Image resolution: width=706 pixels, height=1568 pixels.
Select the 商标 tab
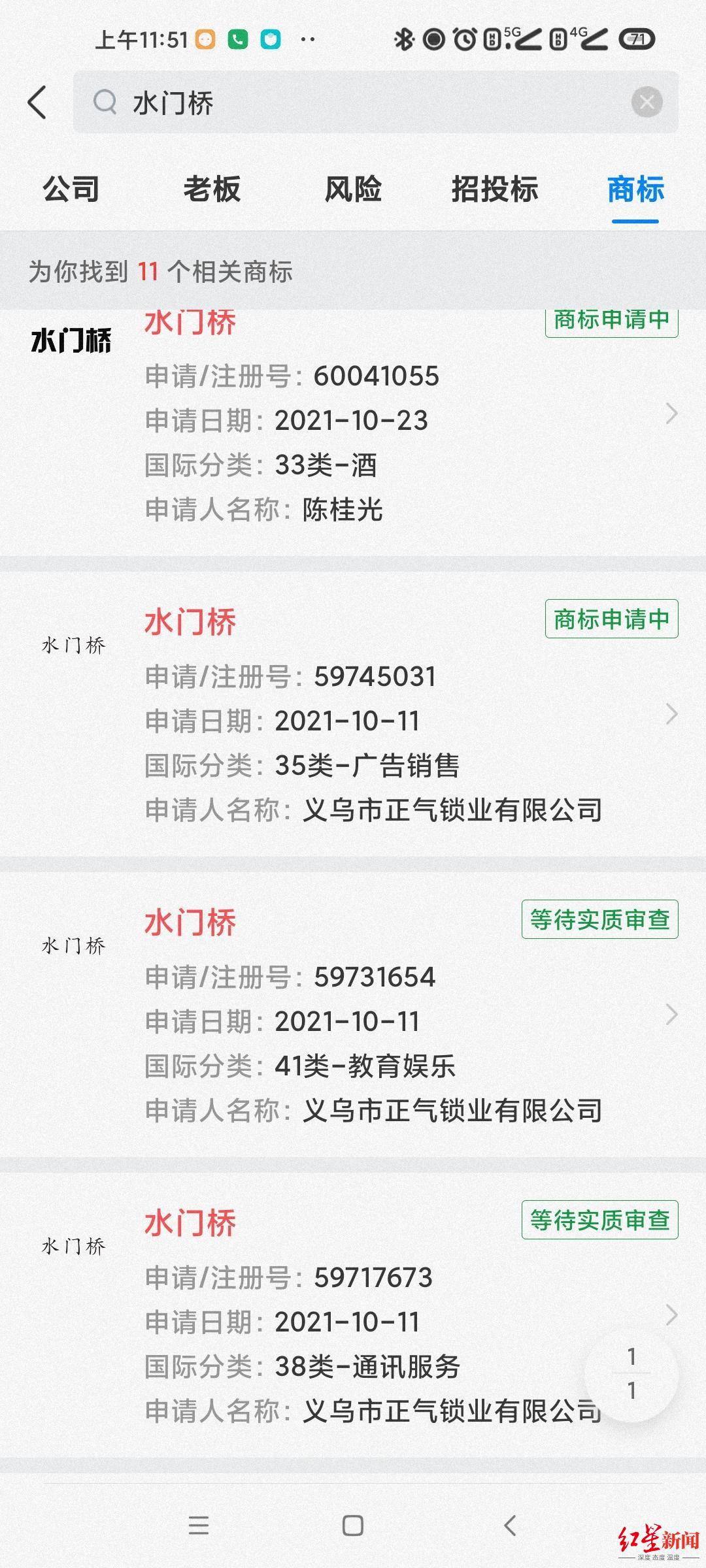point(635,190)
